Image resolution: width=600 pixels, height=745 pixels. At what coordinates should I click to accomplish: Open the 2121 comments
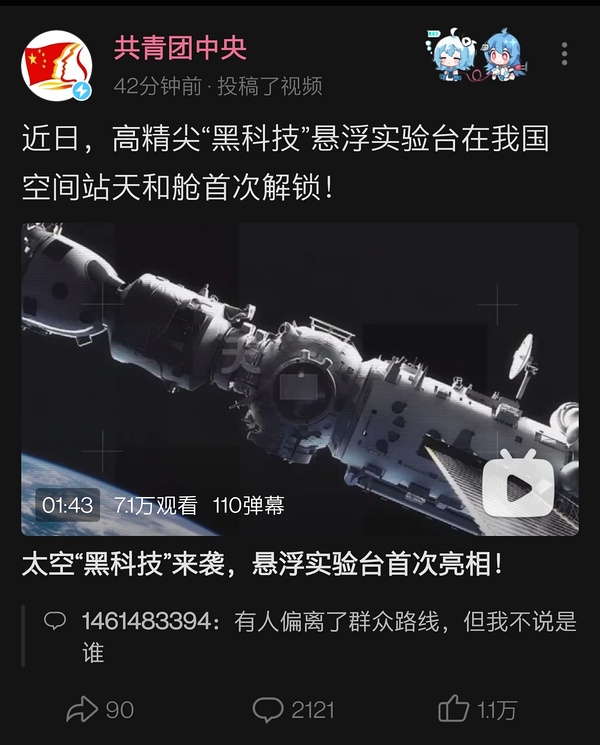(292, 710)
